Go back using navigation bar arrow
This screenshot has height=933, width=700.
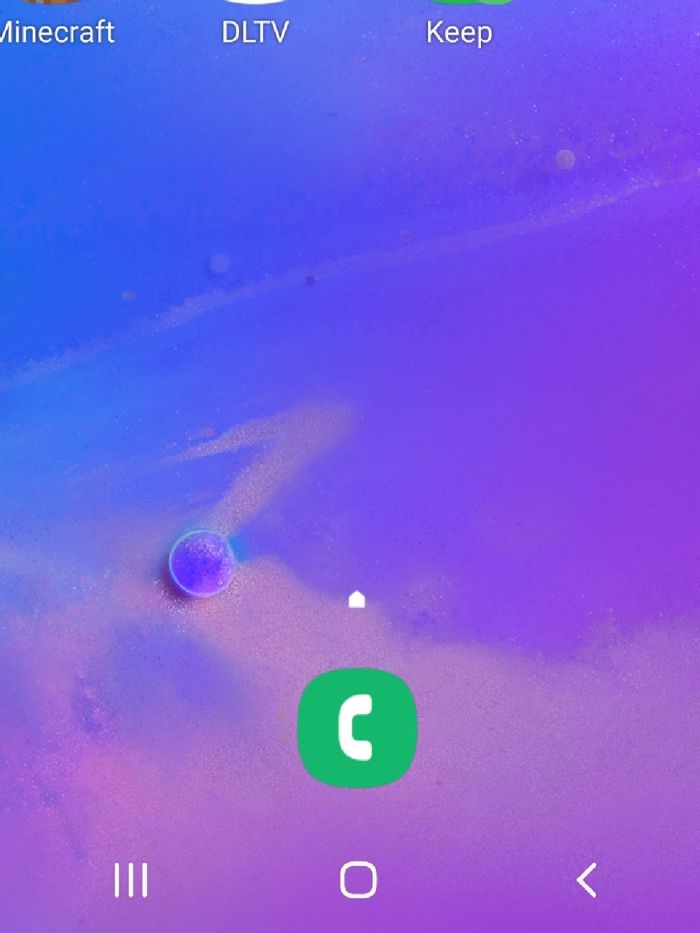coord(587,880)
